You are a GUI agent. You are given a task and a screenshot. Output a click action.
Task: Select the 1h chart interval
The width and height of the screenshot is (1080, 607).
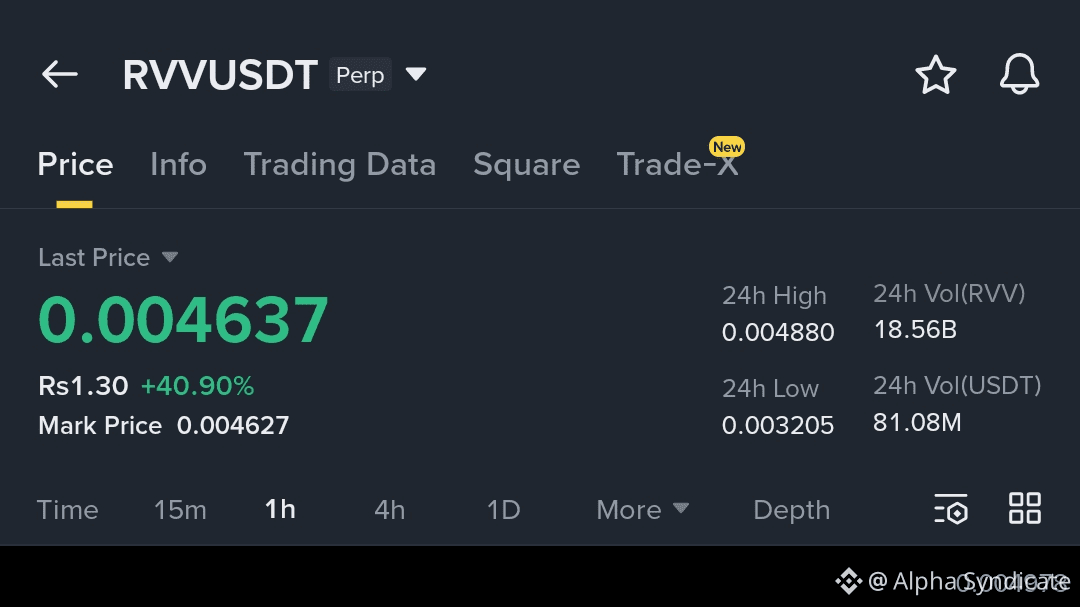pos(280,510)
